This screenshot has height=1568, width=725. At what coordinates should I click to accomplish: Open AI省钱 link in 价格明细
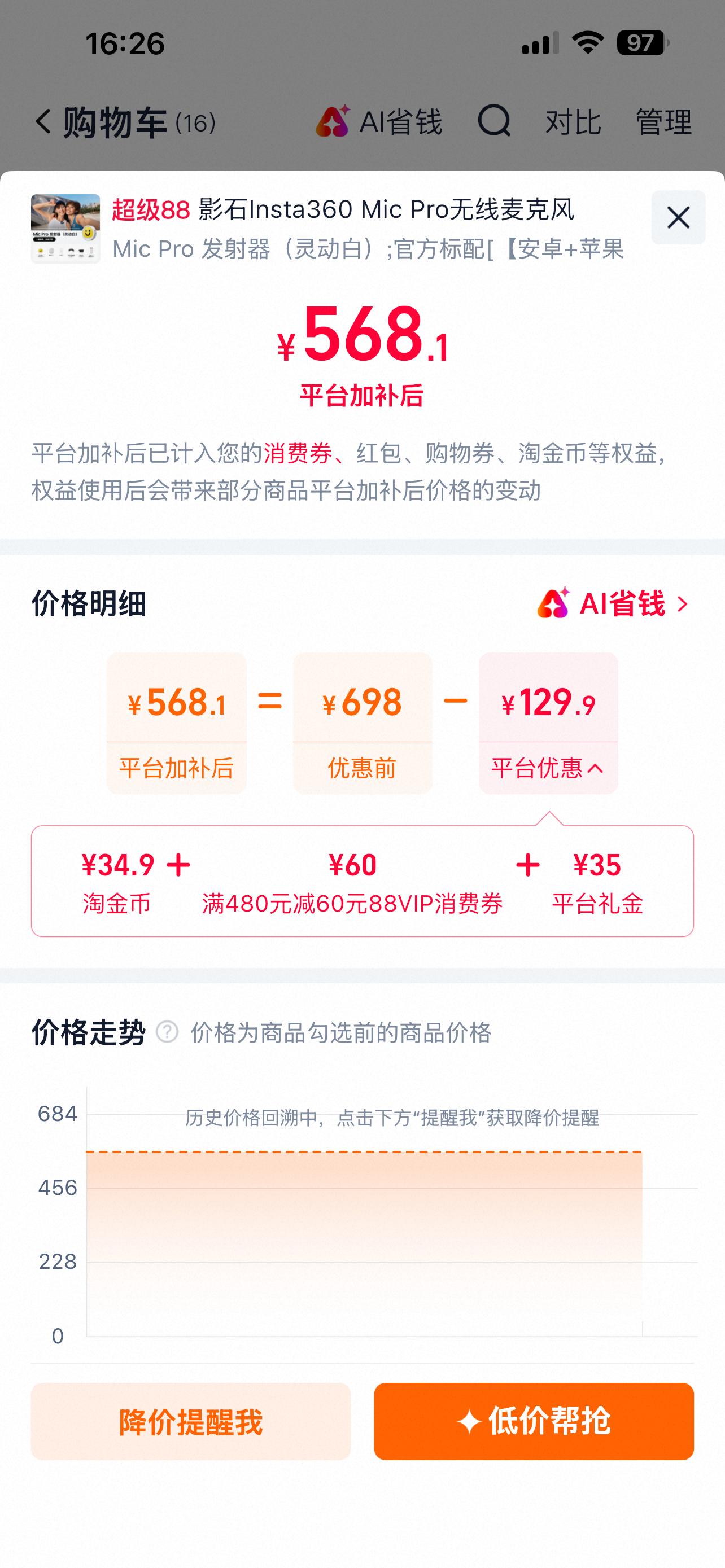click(614, 603)
